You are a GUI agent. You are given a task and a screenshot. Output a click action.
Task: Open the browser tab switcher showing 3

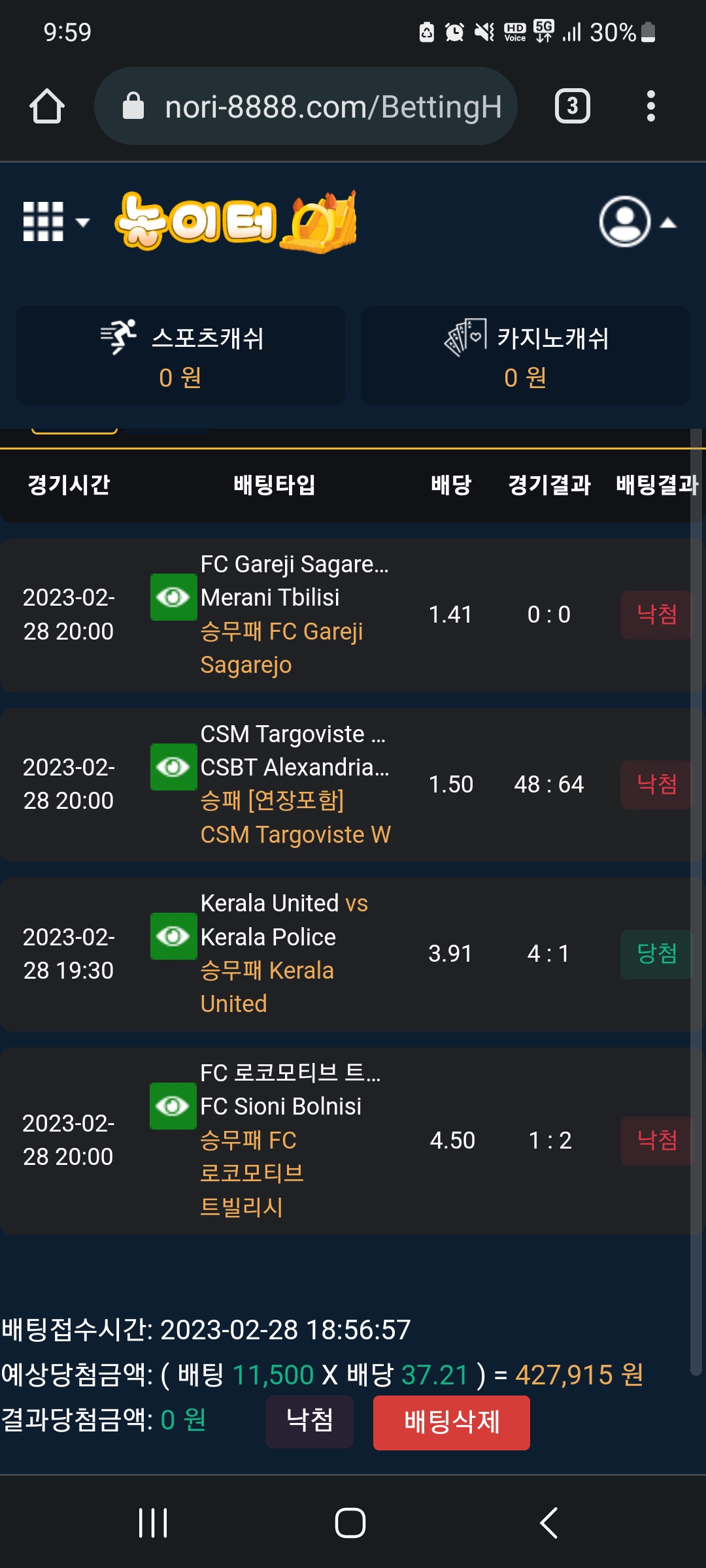pyautogui.click(x=572, y=106)
